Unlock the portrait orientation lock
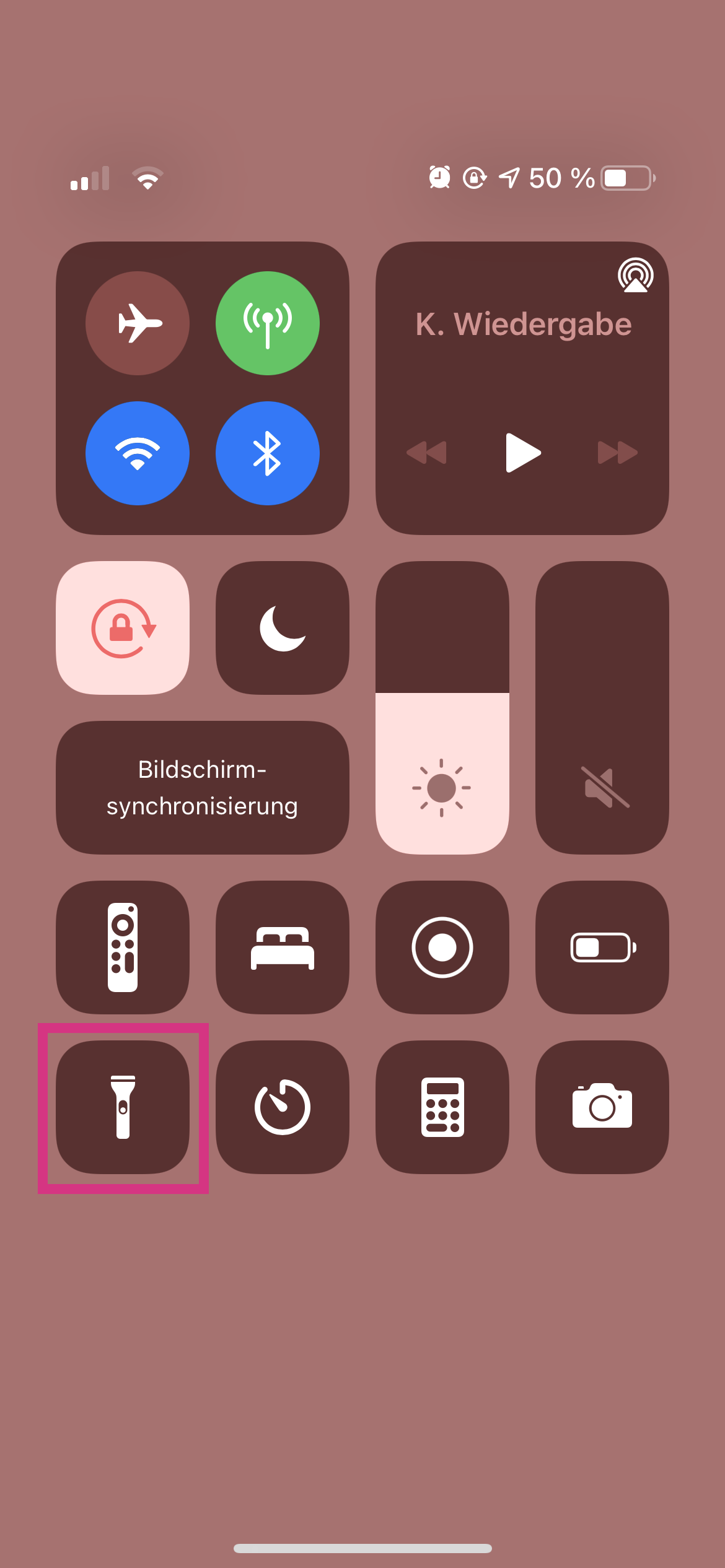Viewport: 725px width, 1568px height. click(x=123, y=628)
